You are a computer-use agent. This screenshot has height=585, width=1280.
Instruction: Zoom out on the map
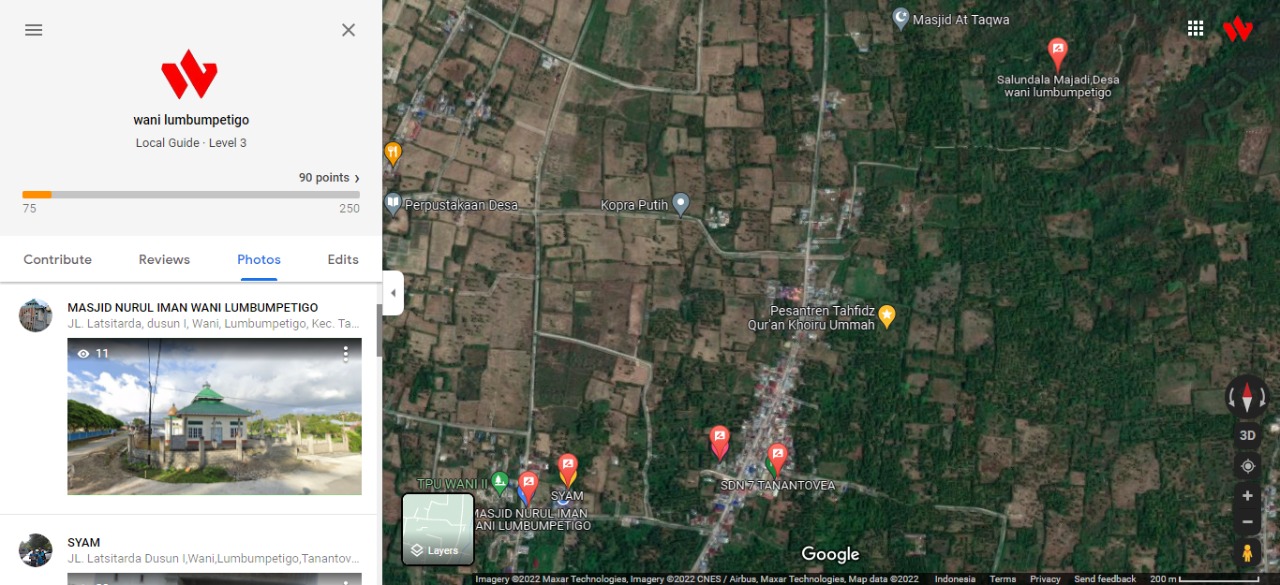coord(1247,522)
